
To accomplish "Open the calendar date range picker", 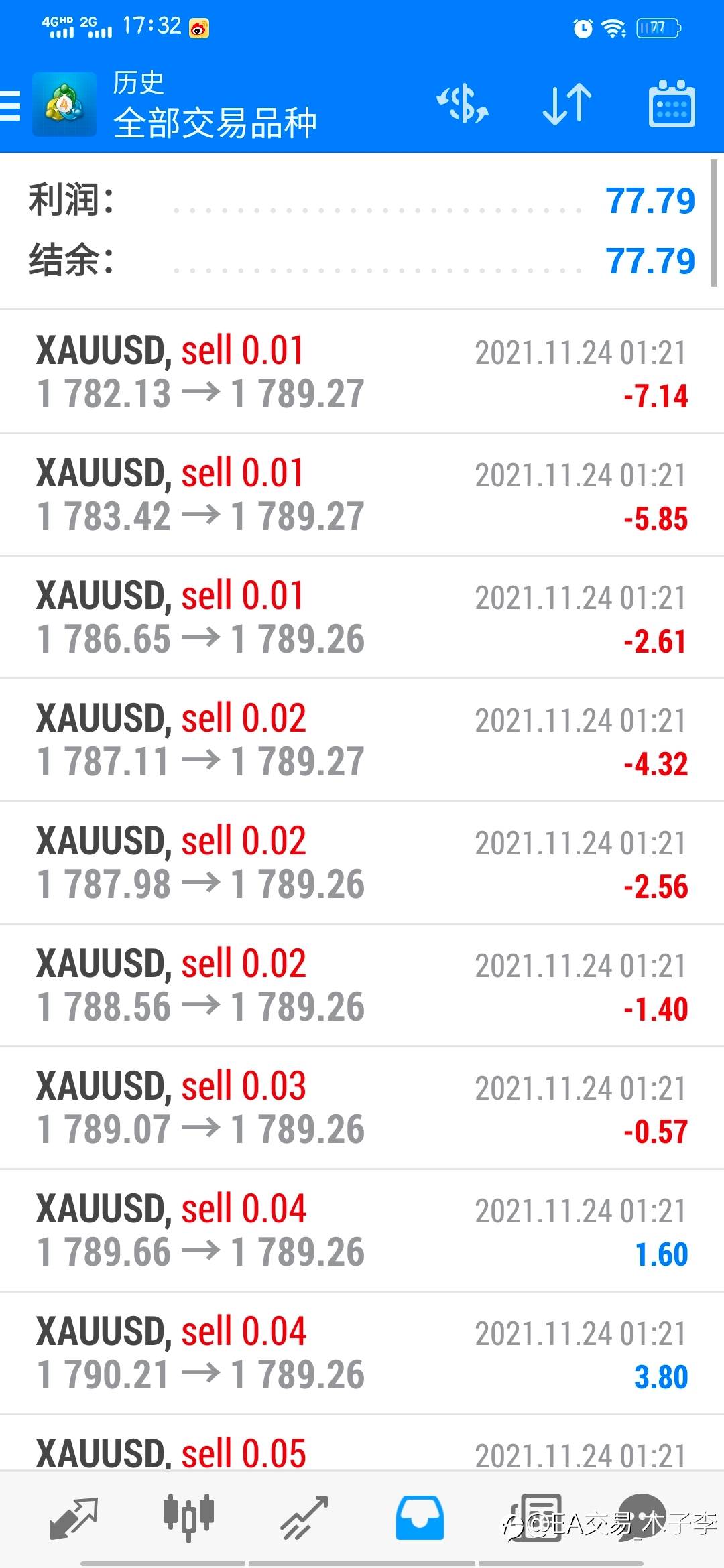I will (672, 104).
